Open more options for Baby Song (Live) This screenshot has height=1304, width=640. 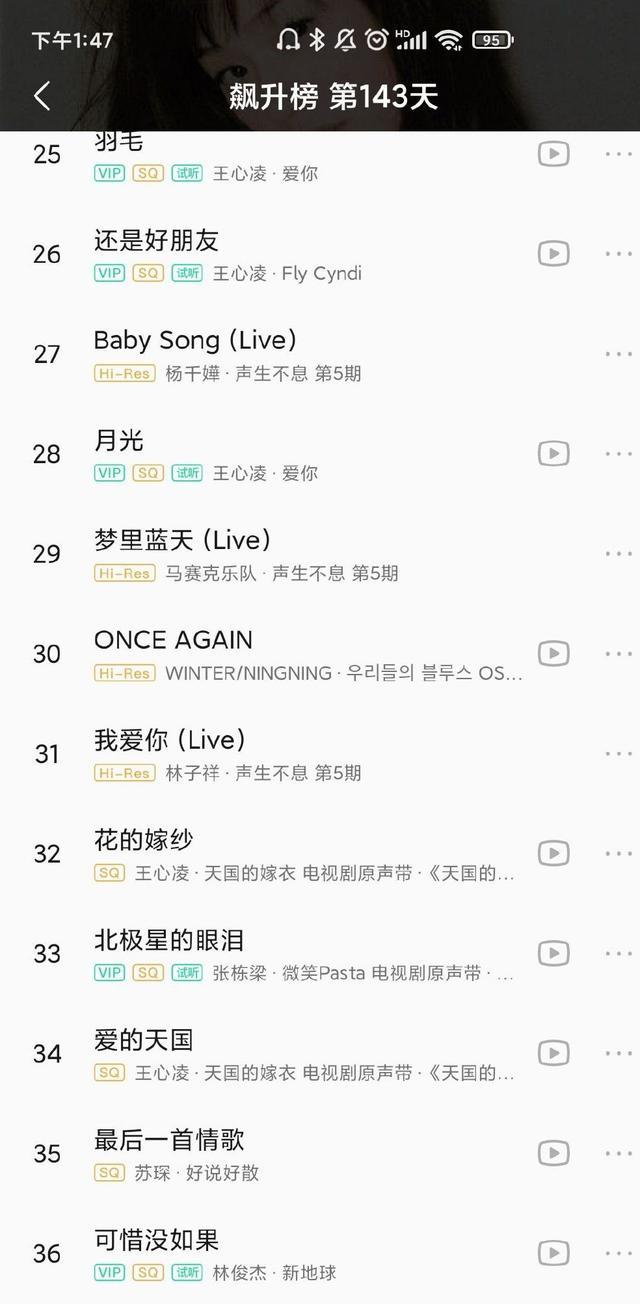pyautogui.click(x=619, y=354)
